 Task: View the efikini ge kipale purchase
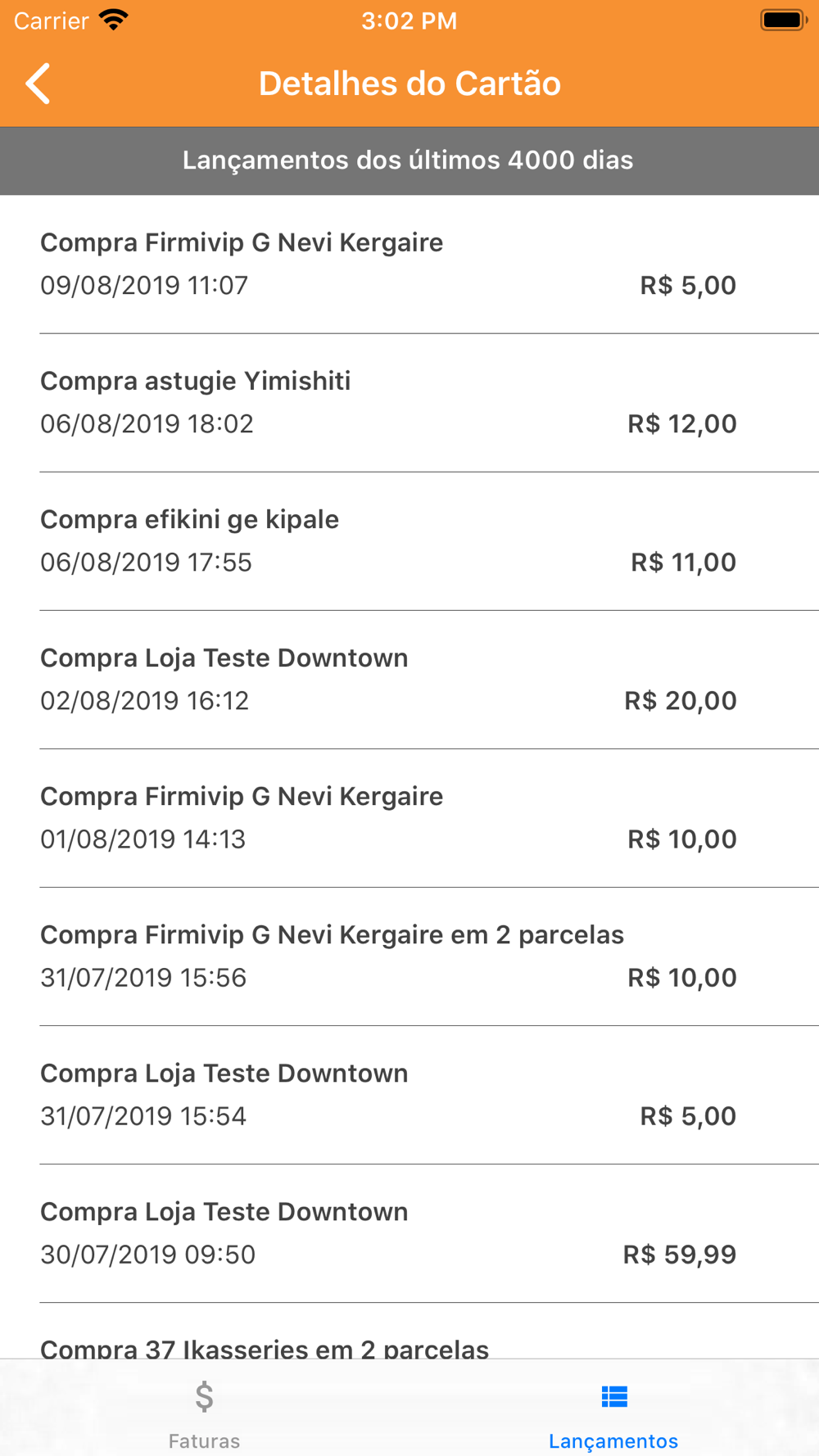[x=409, y=541]
